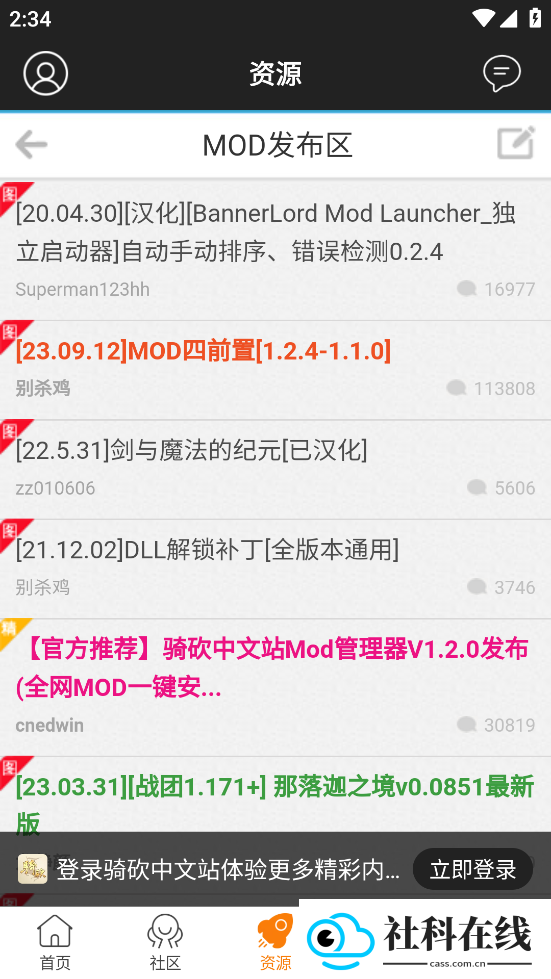
Task: Open the 那落迦之境 thread
Action: [275, 795]
